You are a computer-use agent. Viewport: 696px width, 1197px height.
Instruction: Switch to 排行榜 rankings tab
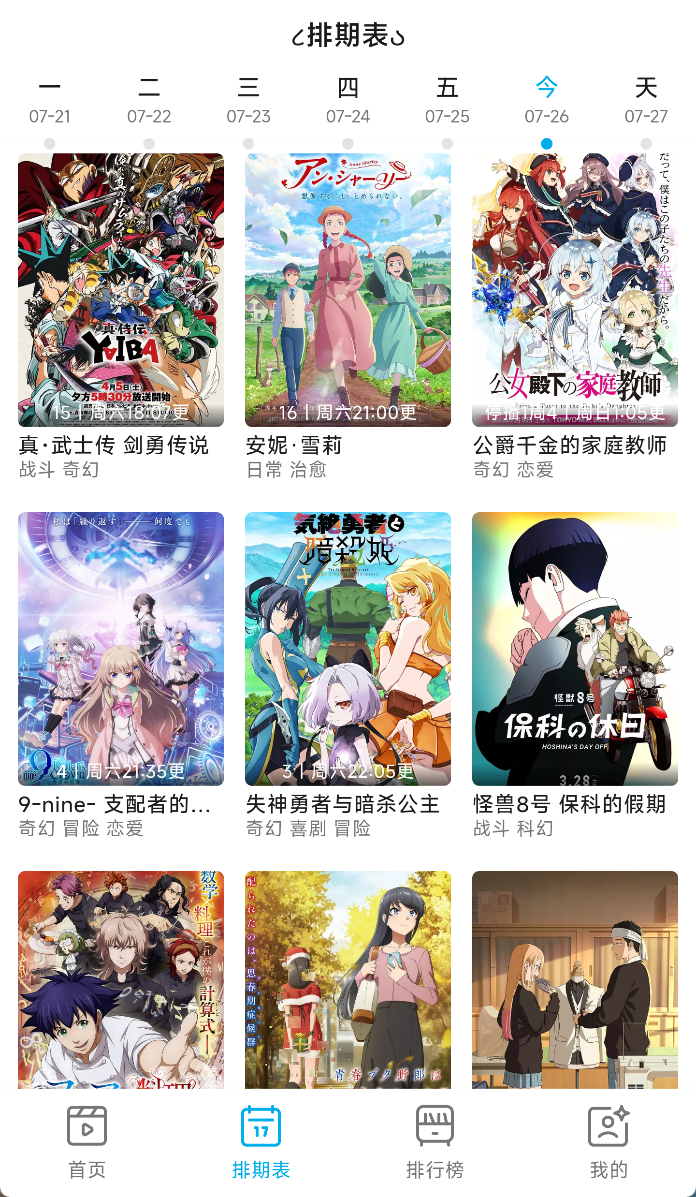pyautogui.click(x=435, y=1142)
